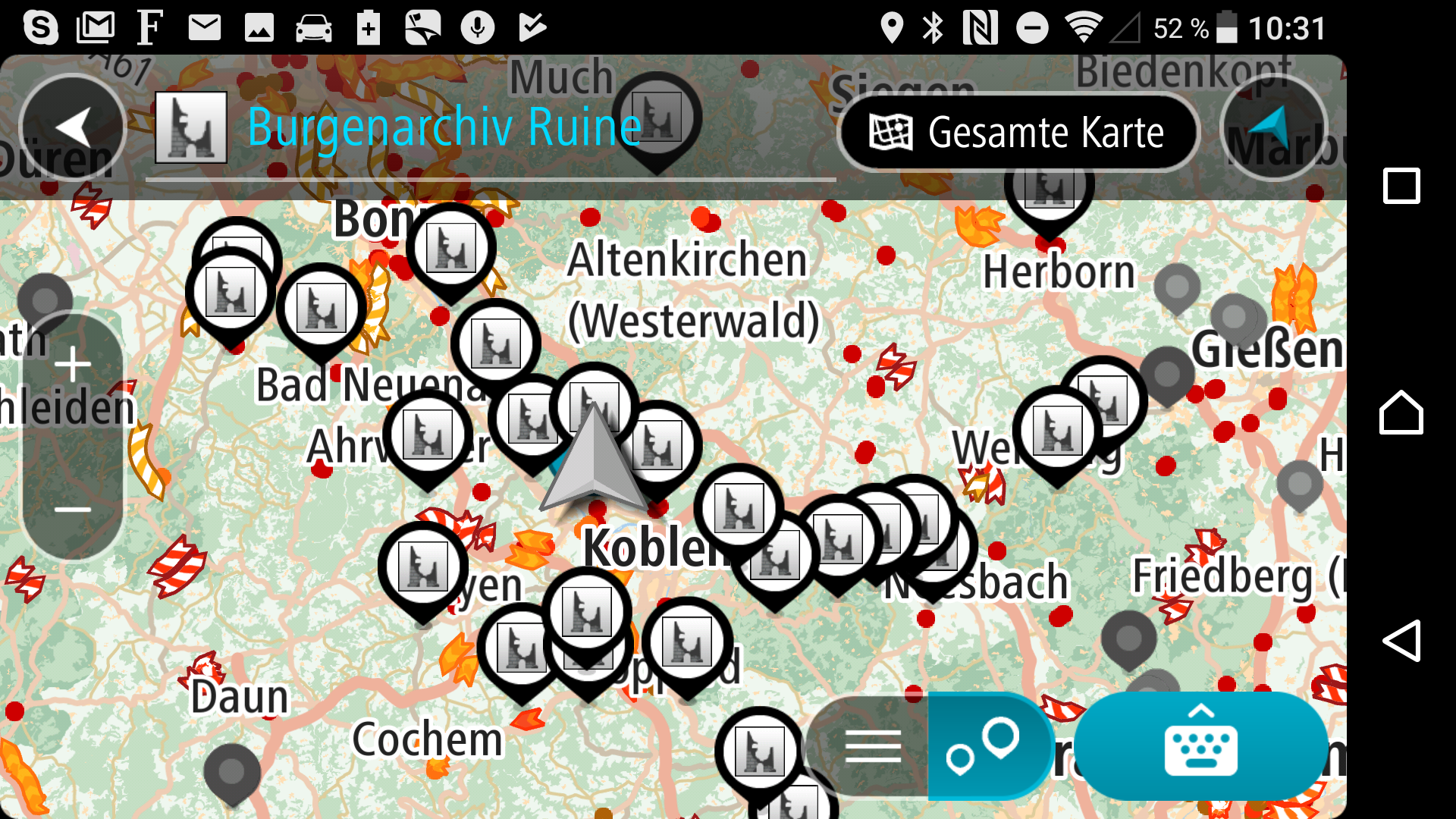
Task: Go back using the arrow button
Action: coord(73,127)
